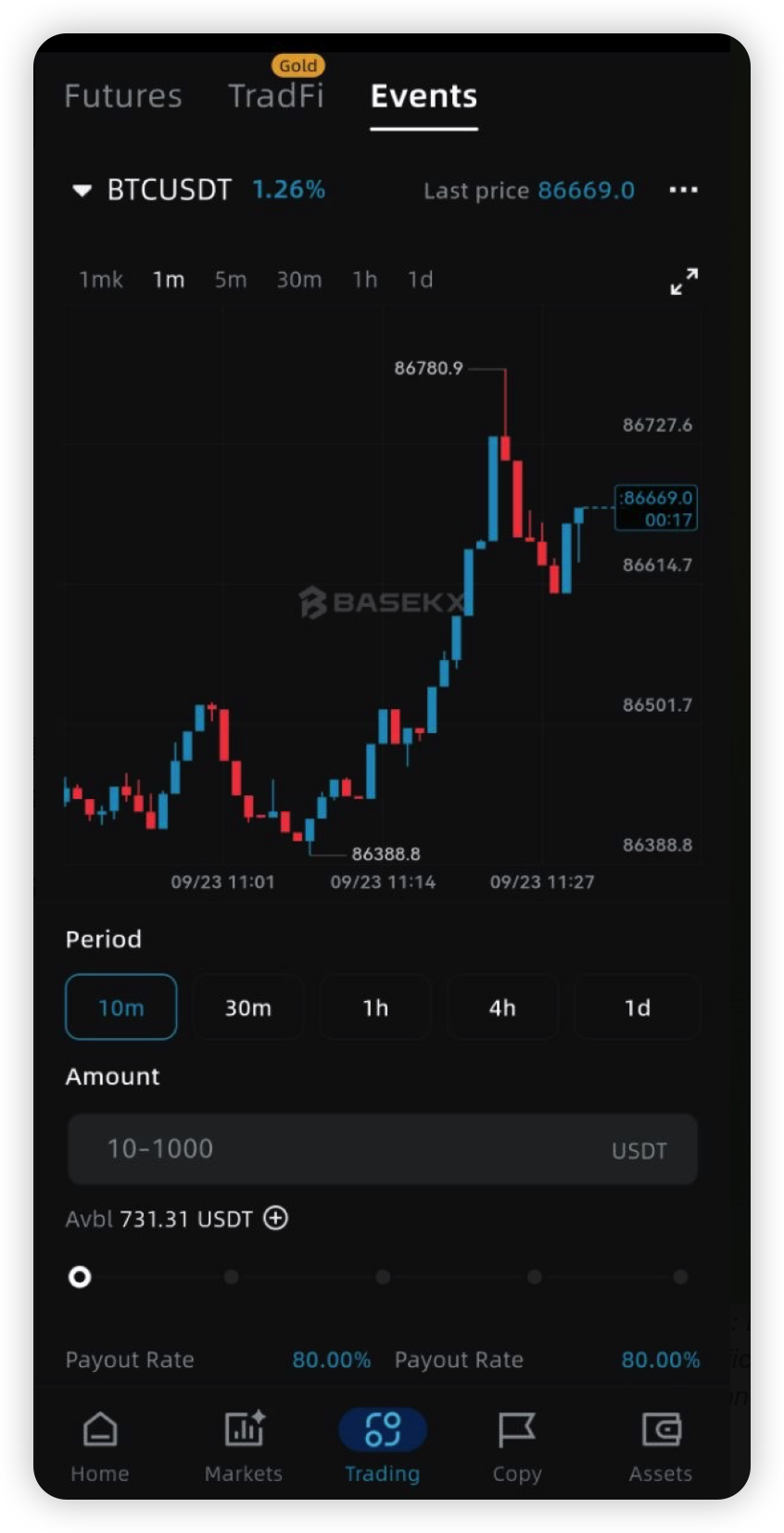Open the Assets tab
784x1533 pixels.
coord(661,1448)
